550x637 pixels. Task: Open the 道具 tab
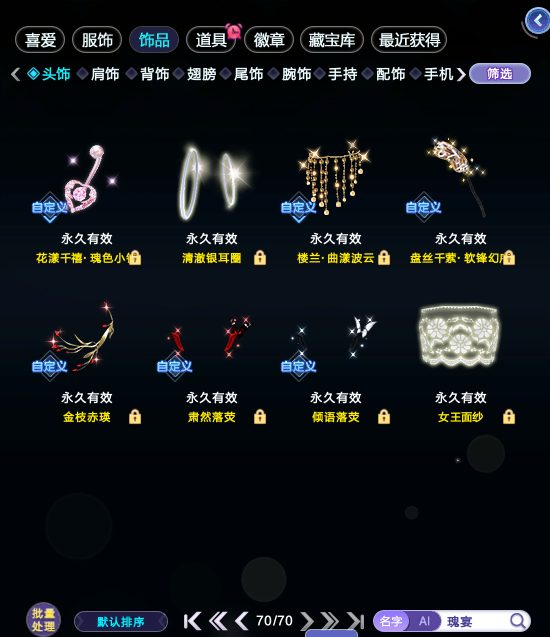click(211, 40)
